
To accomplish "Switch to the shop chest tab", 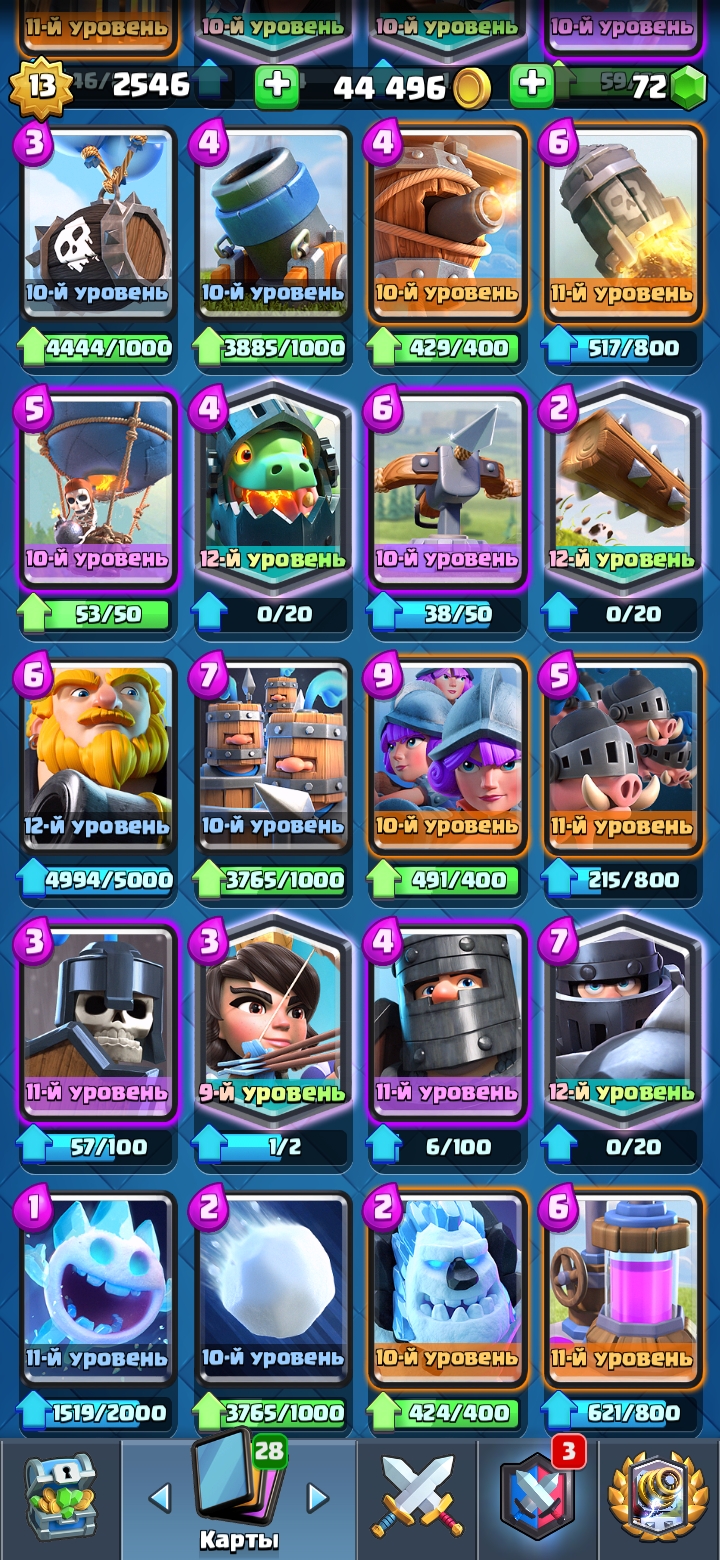I will coord(60,1497).
